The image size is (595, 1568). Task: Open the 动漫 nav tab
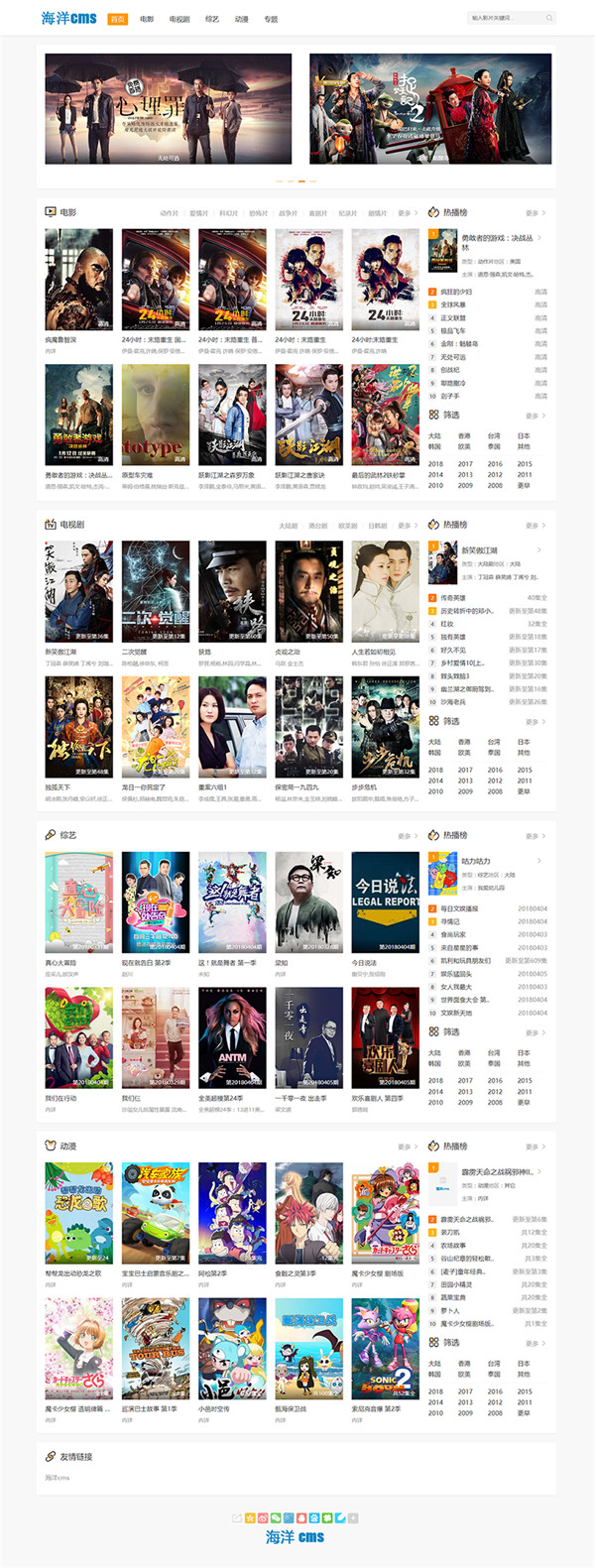[x=242, y=19]
